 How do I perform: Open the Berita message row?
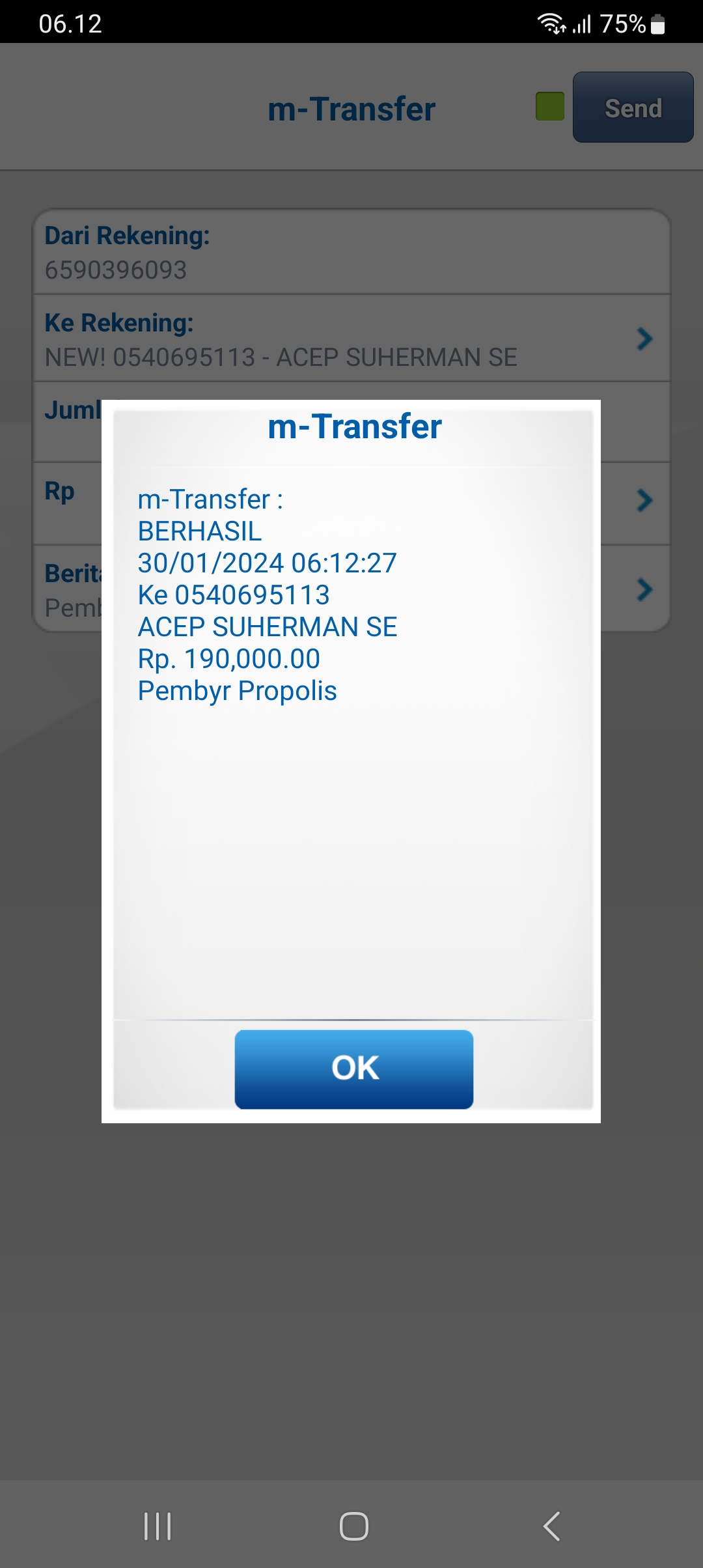pyautogui.click(x=351, y=588)
